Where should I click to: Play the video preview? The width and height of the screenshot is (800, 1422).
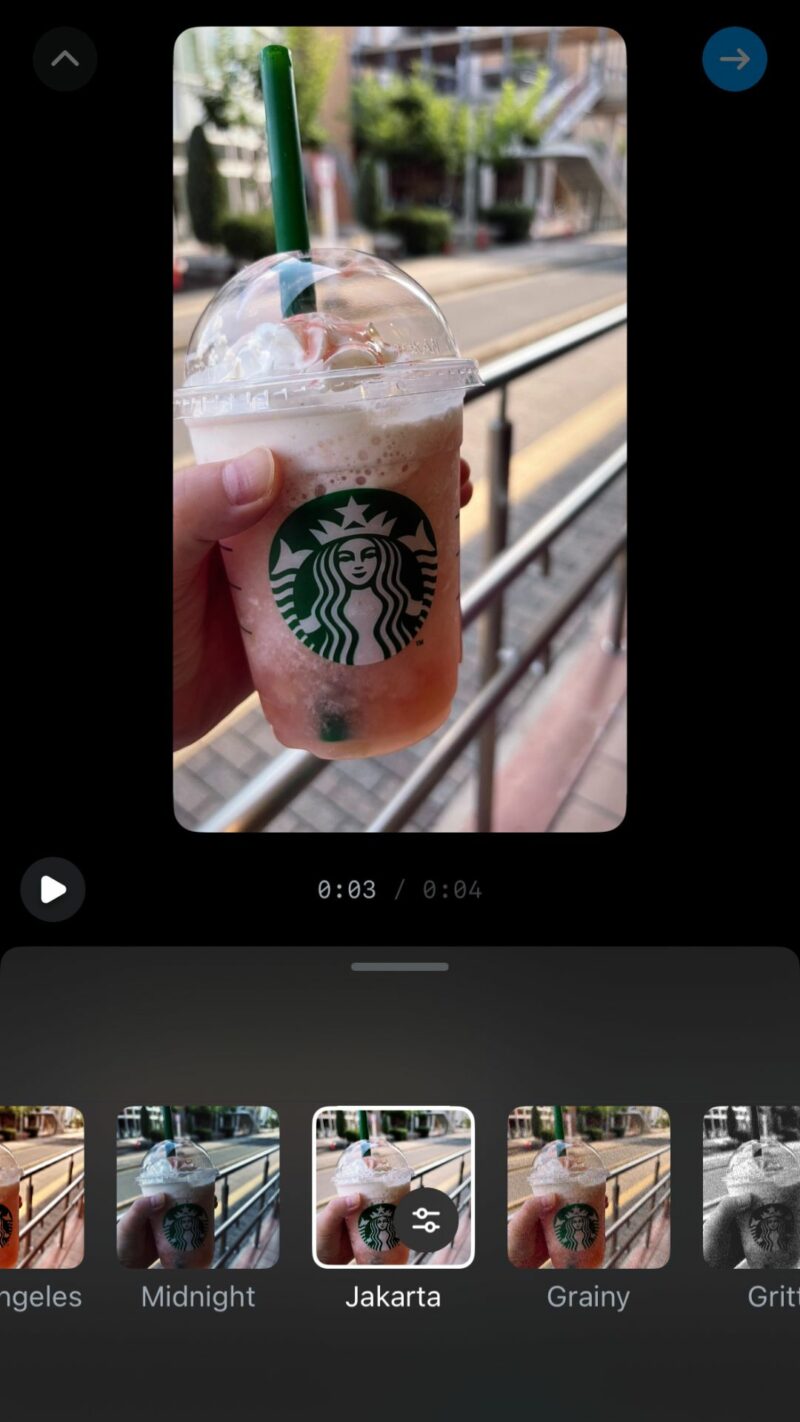click(x=53, y=889)
